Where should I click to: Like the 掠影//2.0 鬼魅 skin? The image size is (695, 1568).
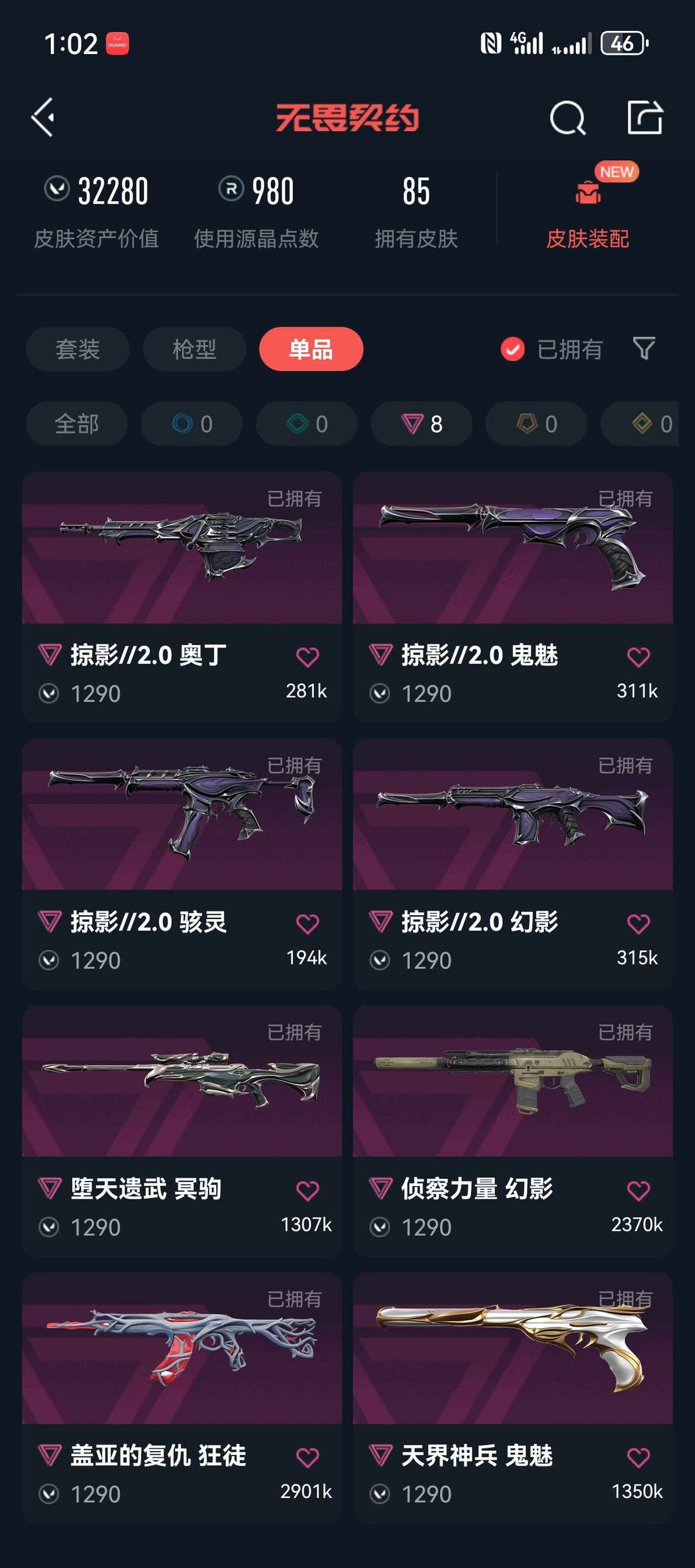(x=638, y=657)
